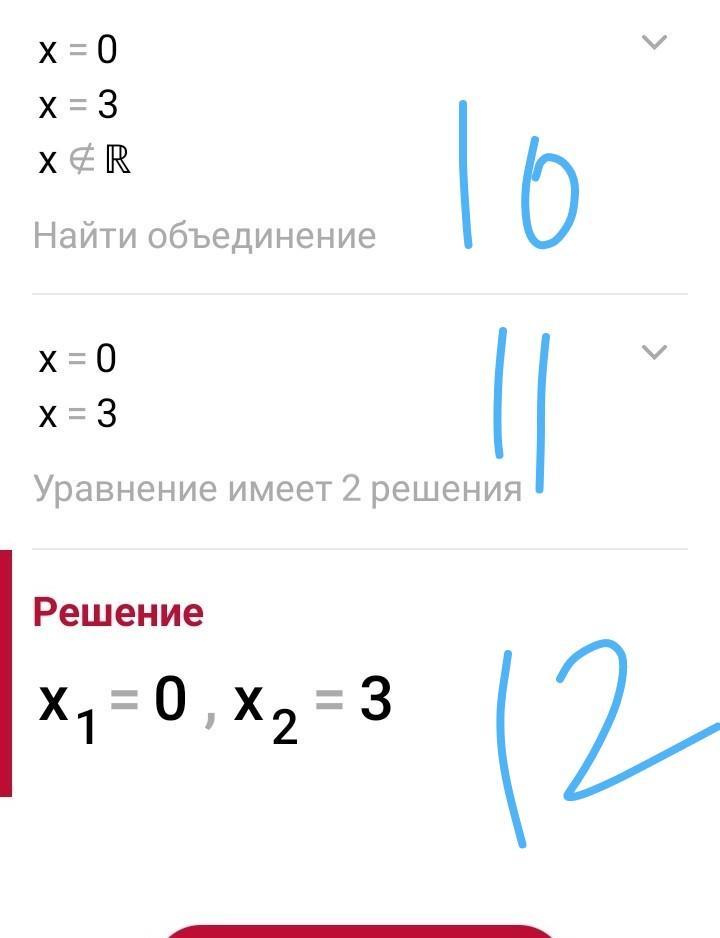Expand the 'Найти объединение' step chevron
720x938 pixels.
(653, 42)
